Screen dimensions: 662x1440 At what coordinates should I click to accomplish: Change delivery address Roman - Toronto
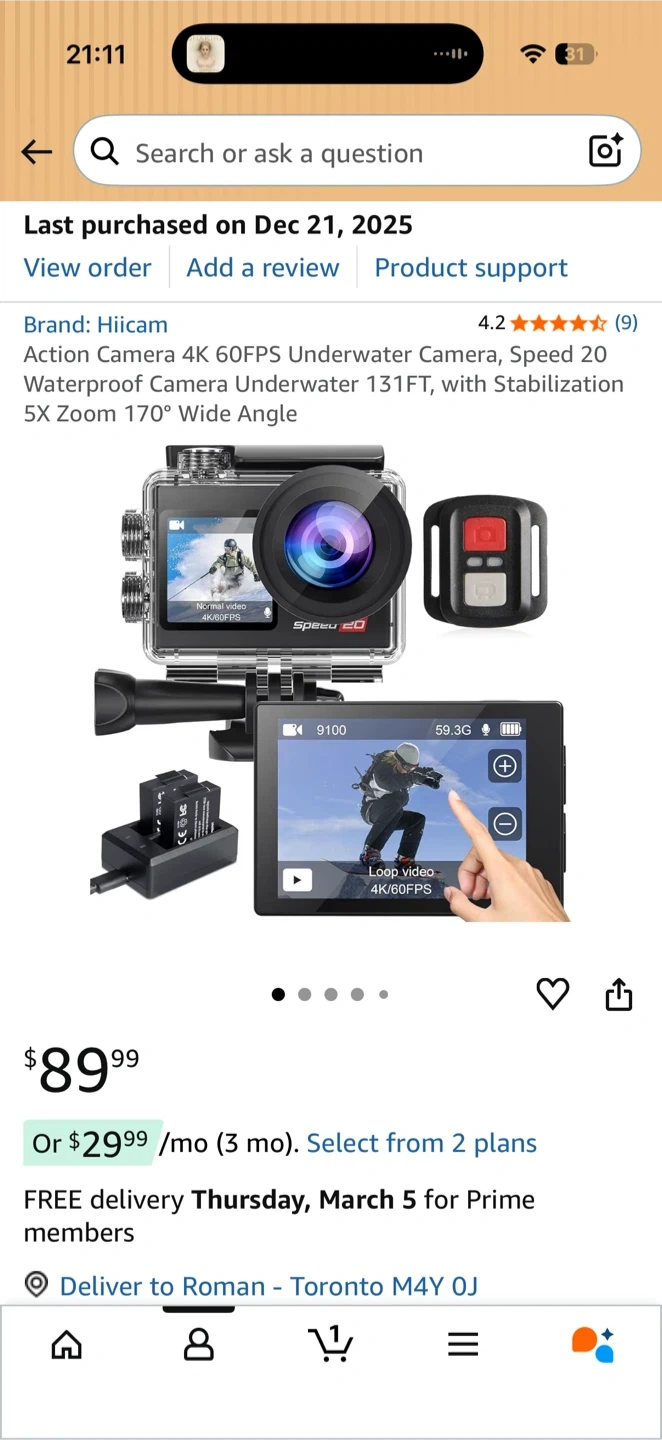tap(268, 1286)
